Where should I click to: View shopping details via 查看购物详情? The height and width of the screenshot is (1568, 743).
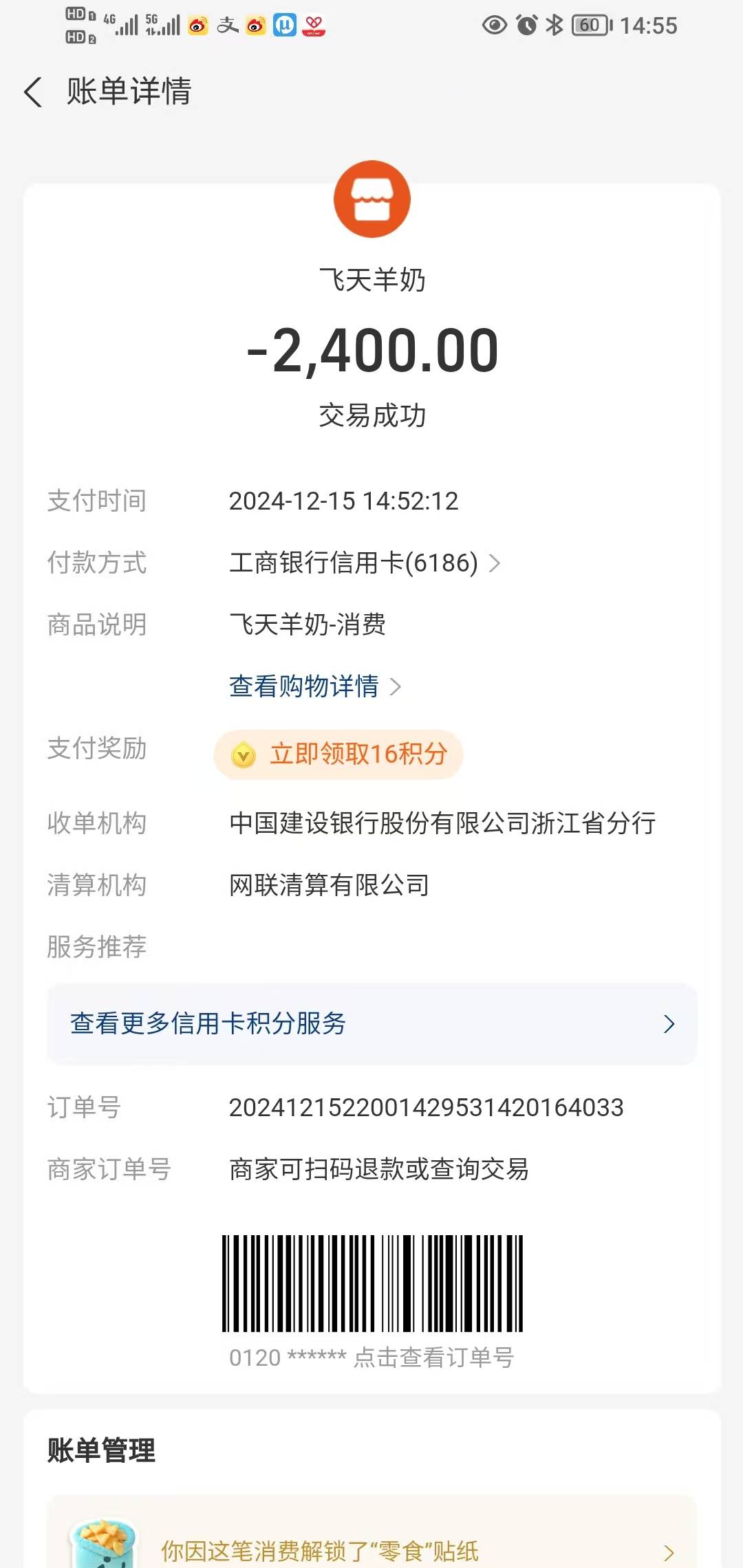315,686
